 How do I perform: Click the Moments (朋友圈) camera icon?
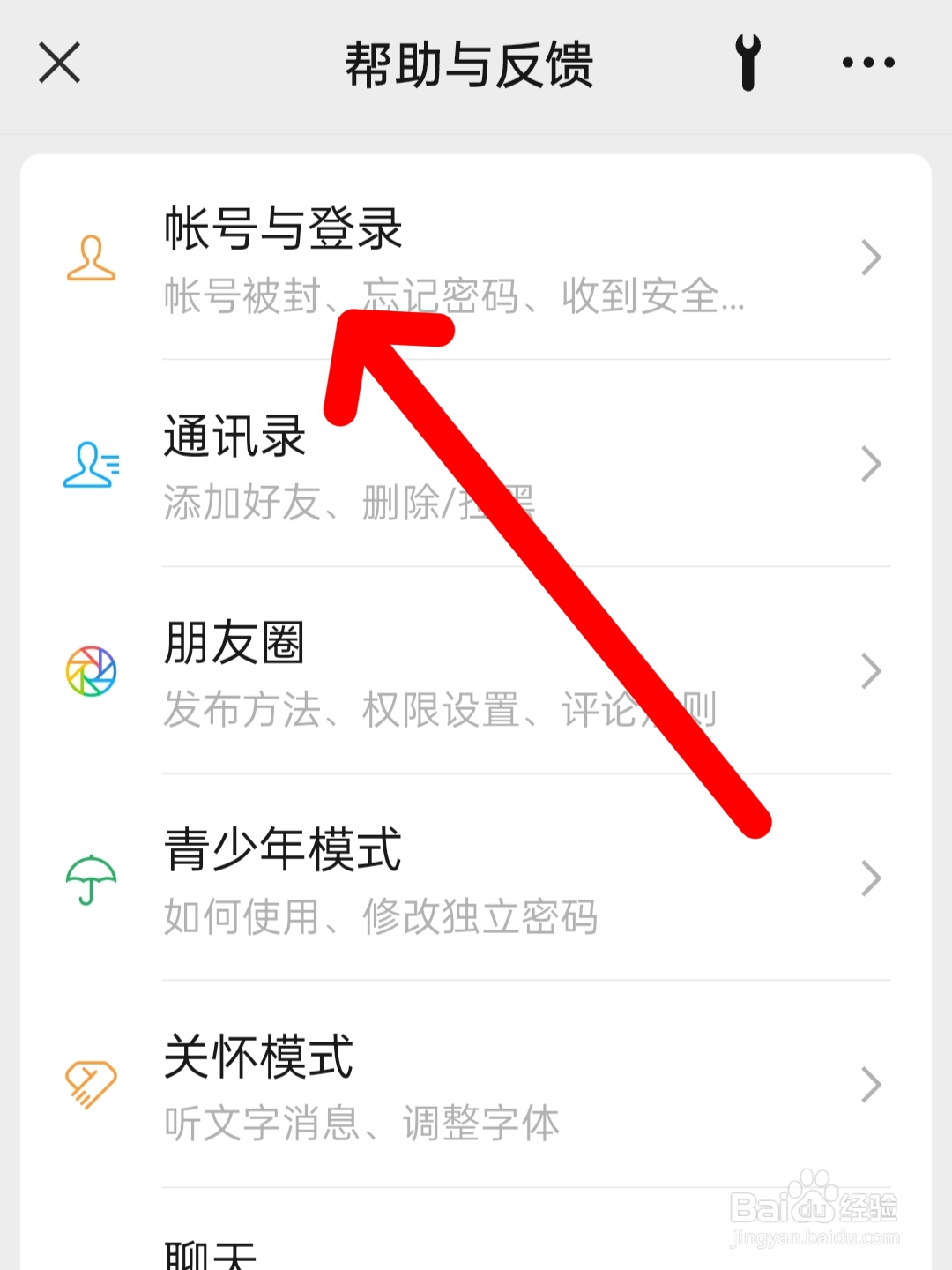(x=91, y=672)
